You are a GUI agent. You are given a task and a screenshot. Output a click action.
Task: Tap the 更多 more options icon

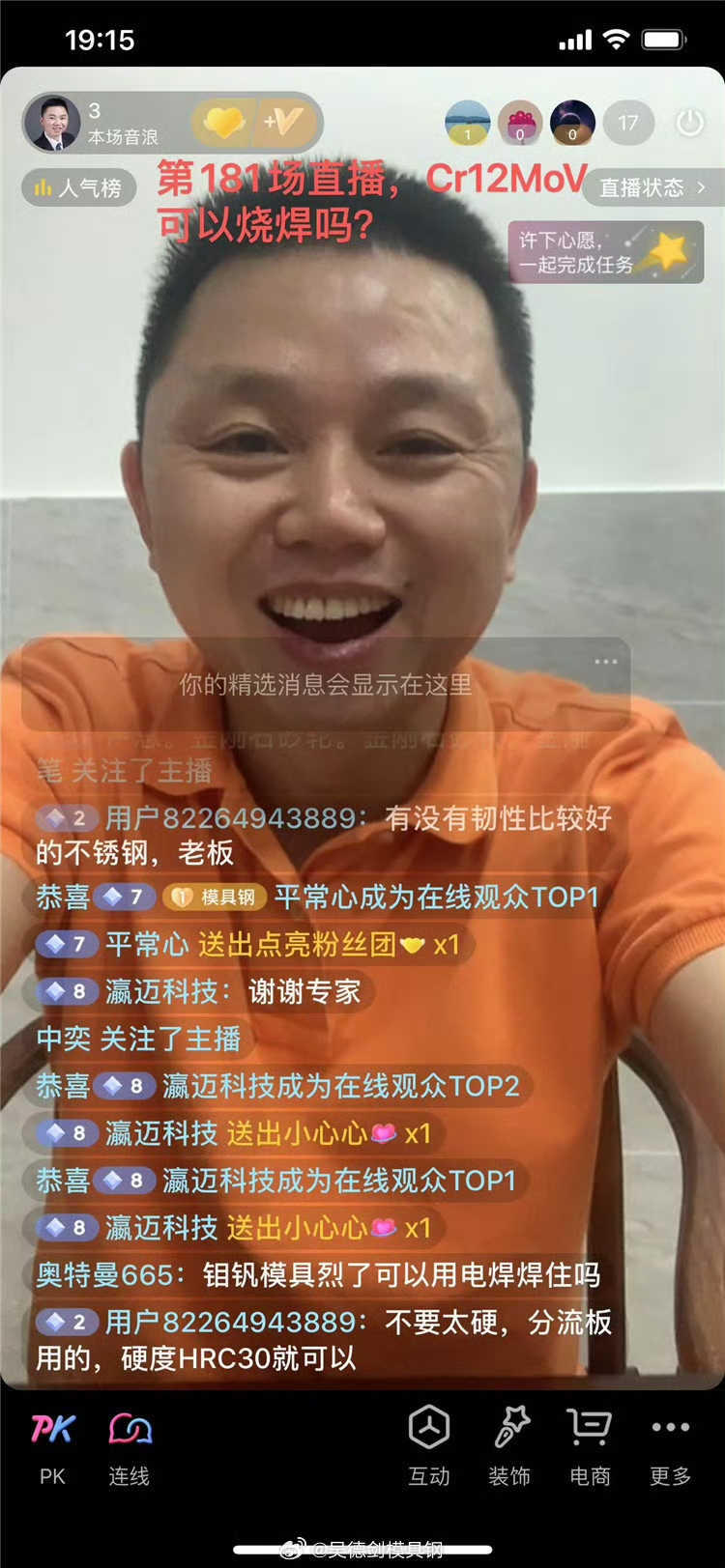click(x=669, y=1427)
